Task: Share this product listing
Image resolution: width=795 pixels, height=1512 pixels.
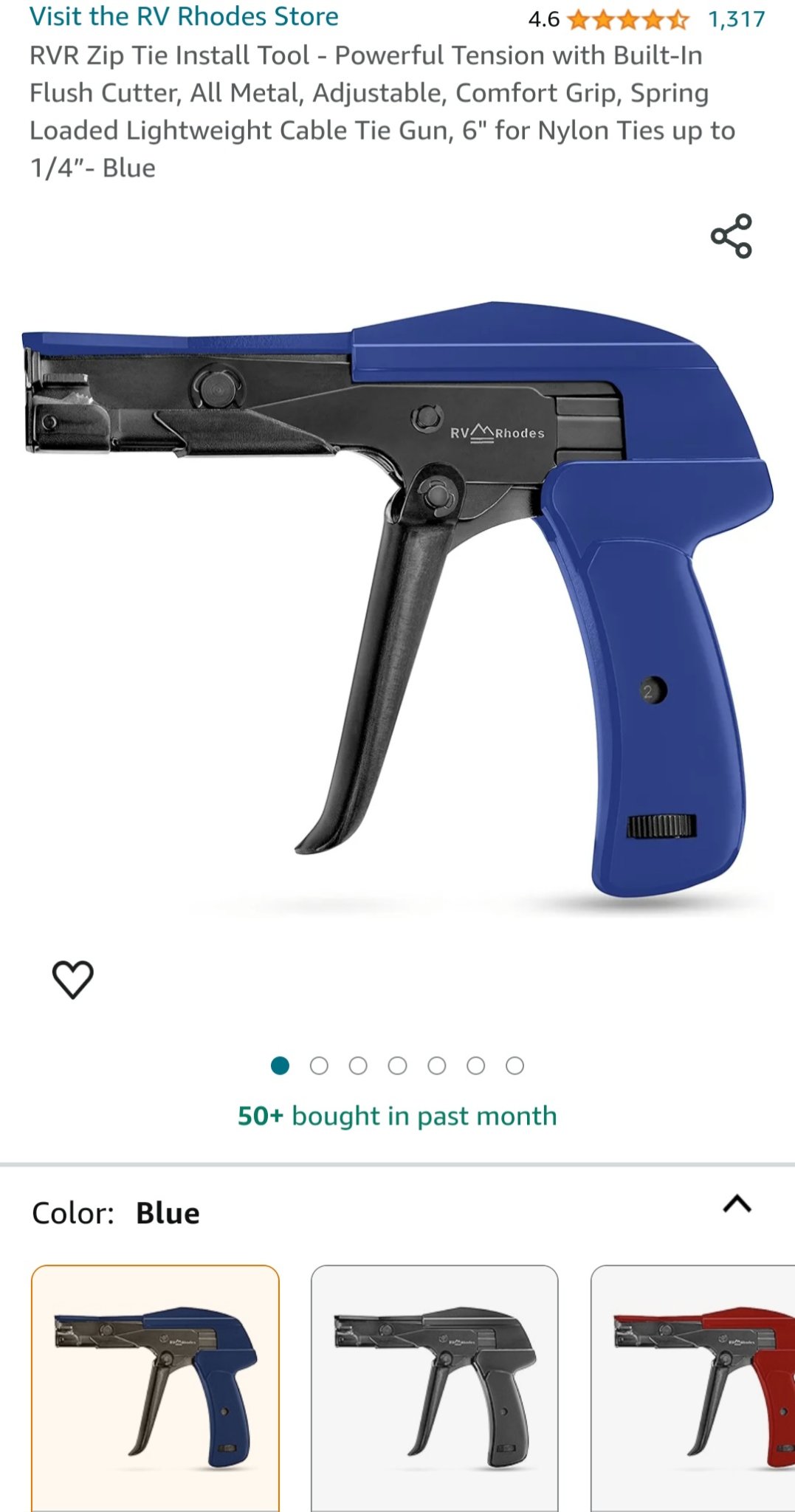Action: (731, 236)
